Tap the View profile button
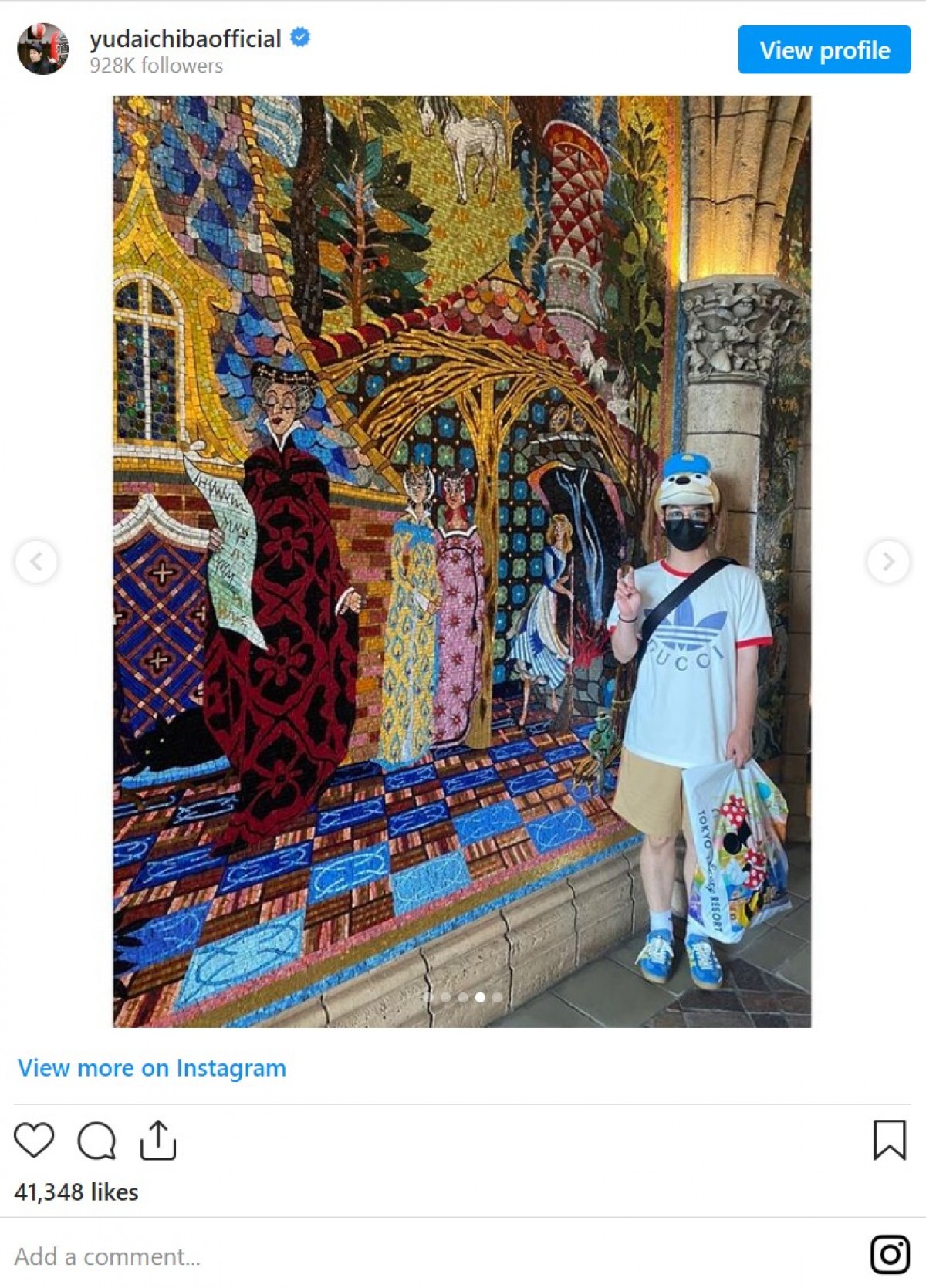 click(x=824, y=50)
